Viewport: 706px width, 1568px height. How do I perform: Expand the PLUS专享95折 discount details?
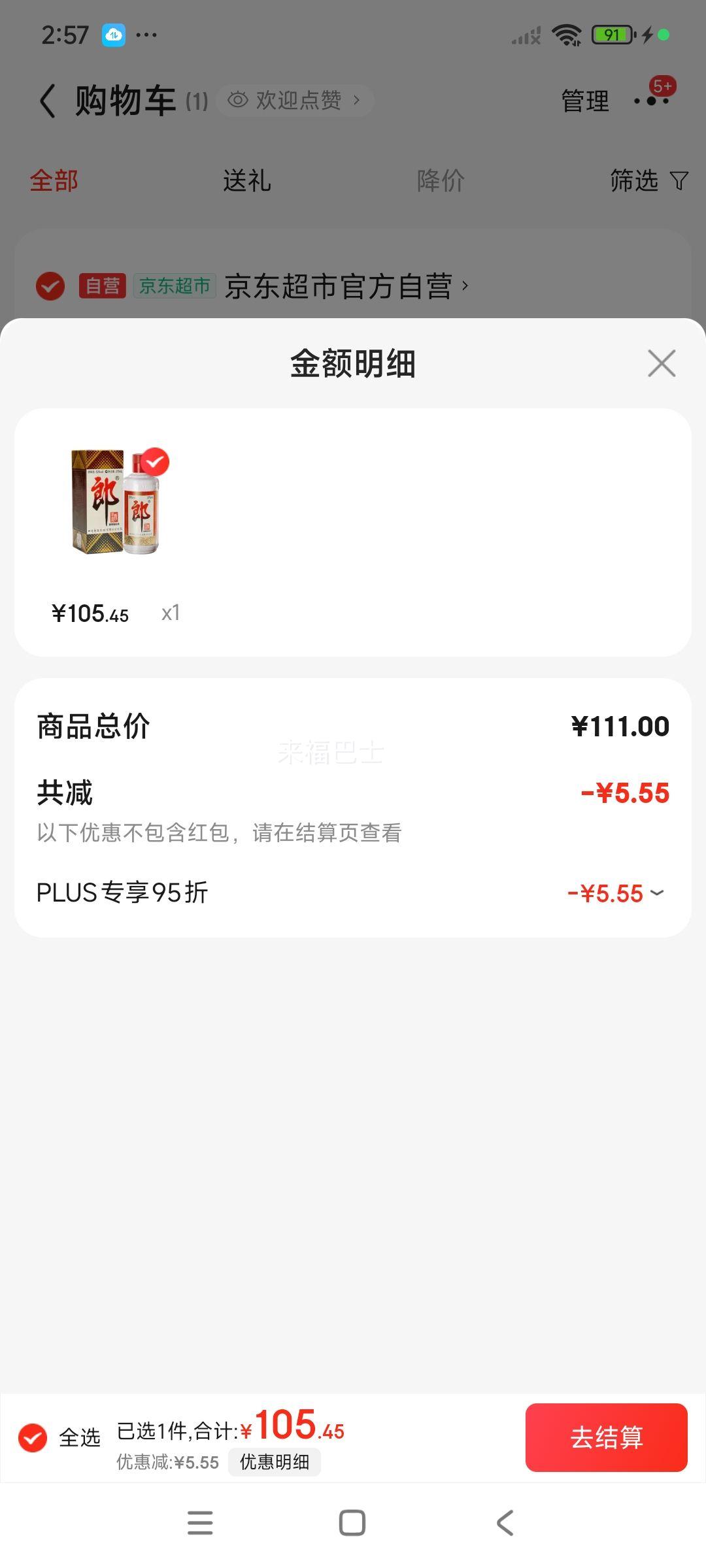coord(658,892)
